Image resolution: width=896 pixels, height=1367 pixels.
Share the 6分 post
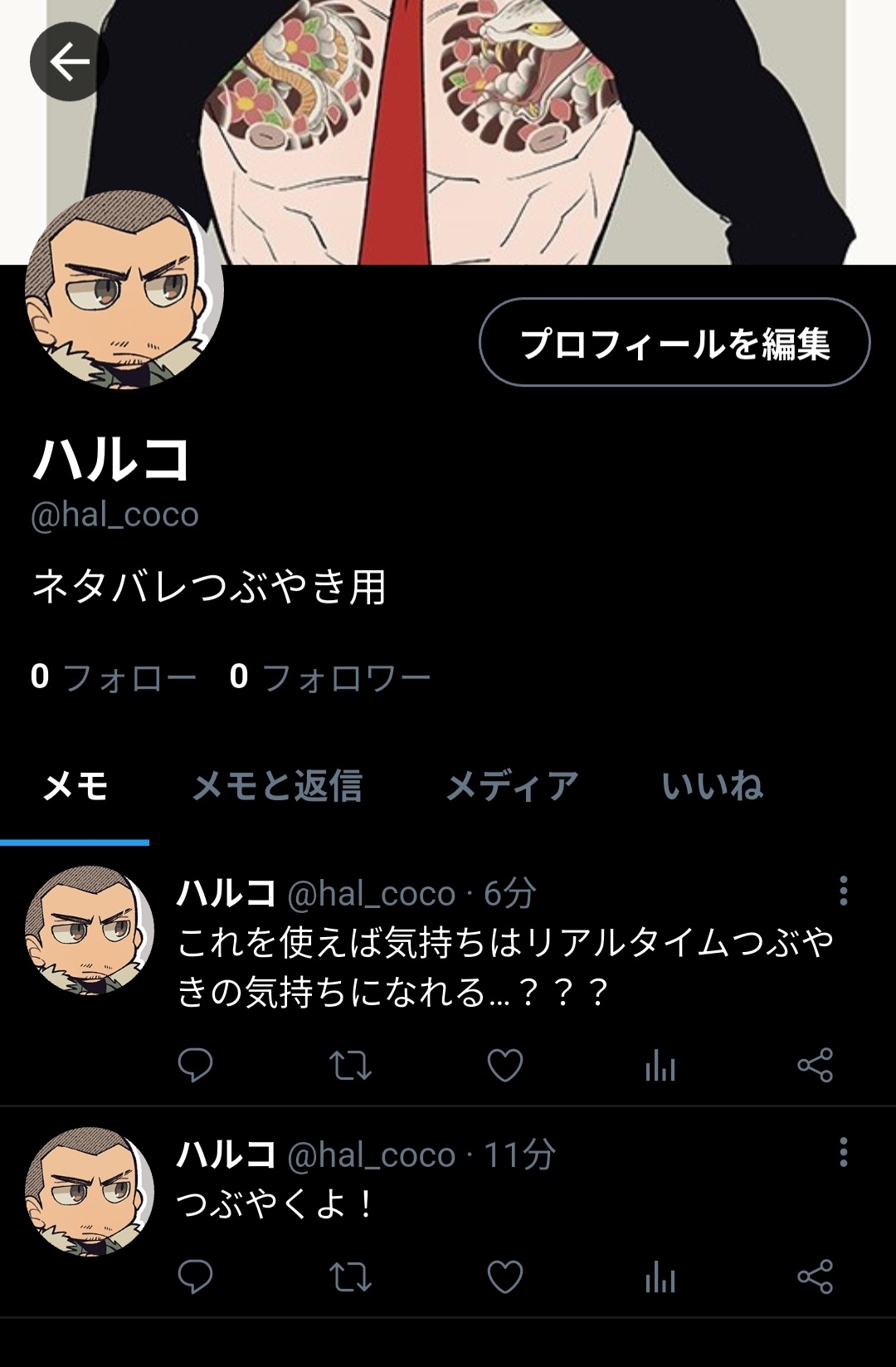pyautogui.click(x=815, y=1065)
